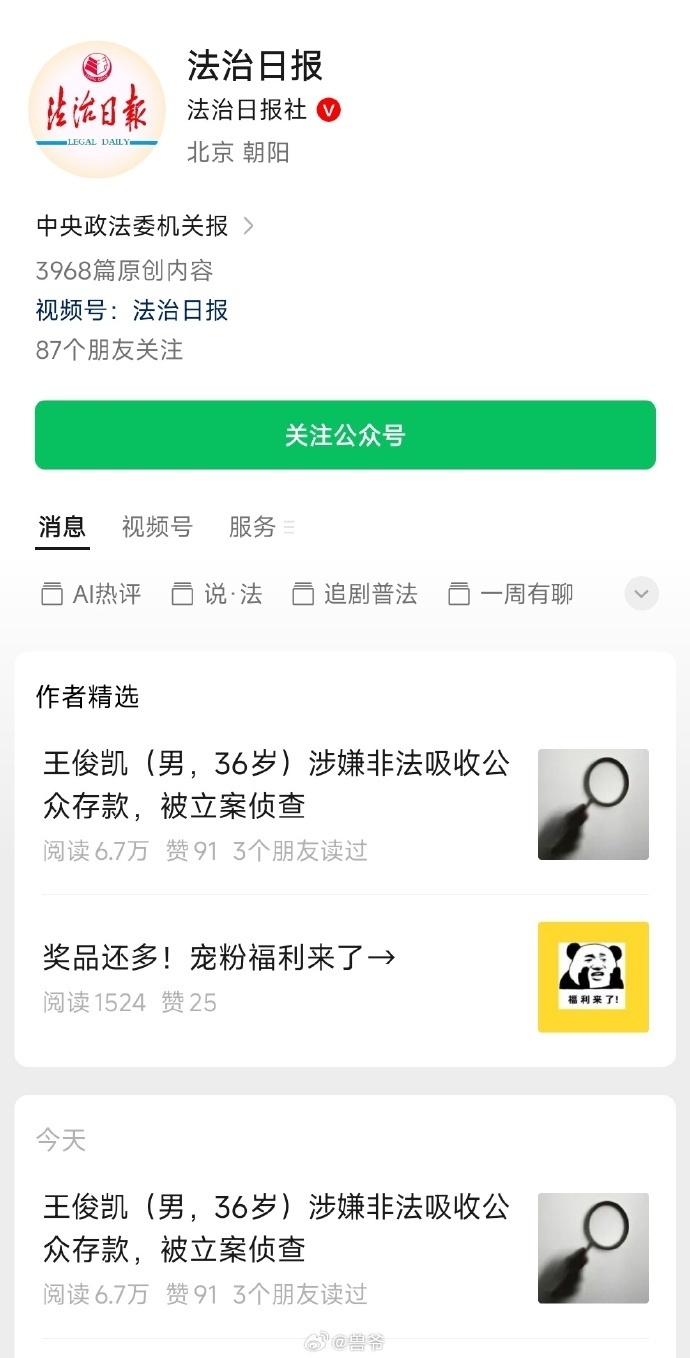Open the 一周有聊 collection
Viewport: 690px width, 1358px height.
point(511,594)
